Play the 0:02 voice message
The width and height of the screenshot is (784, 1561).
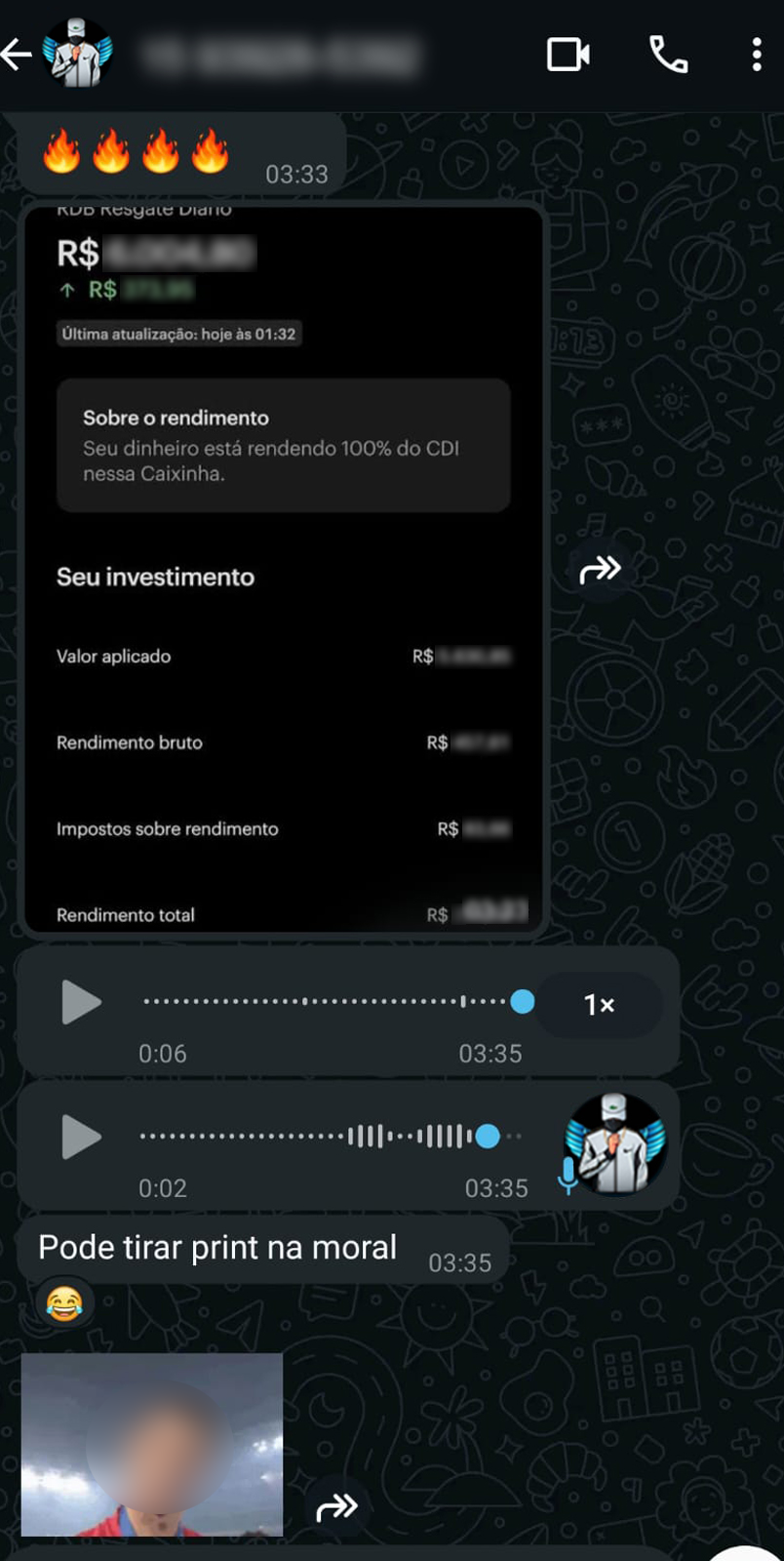[x=81, y=1137]
